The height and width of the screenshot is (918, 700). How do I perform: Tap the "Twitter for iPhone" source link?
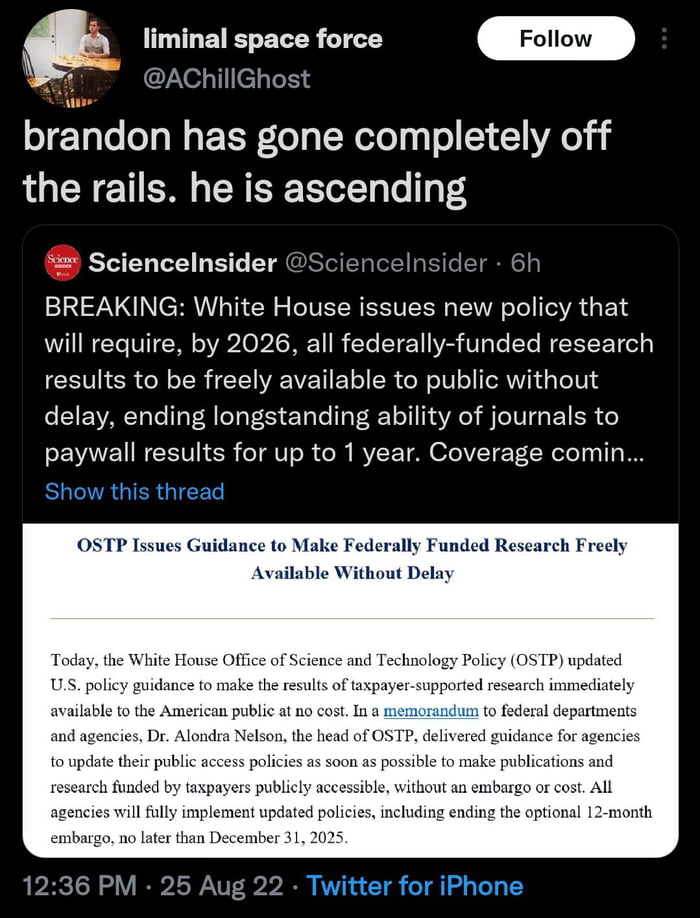[414, 886]
